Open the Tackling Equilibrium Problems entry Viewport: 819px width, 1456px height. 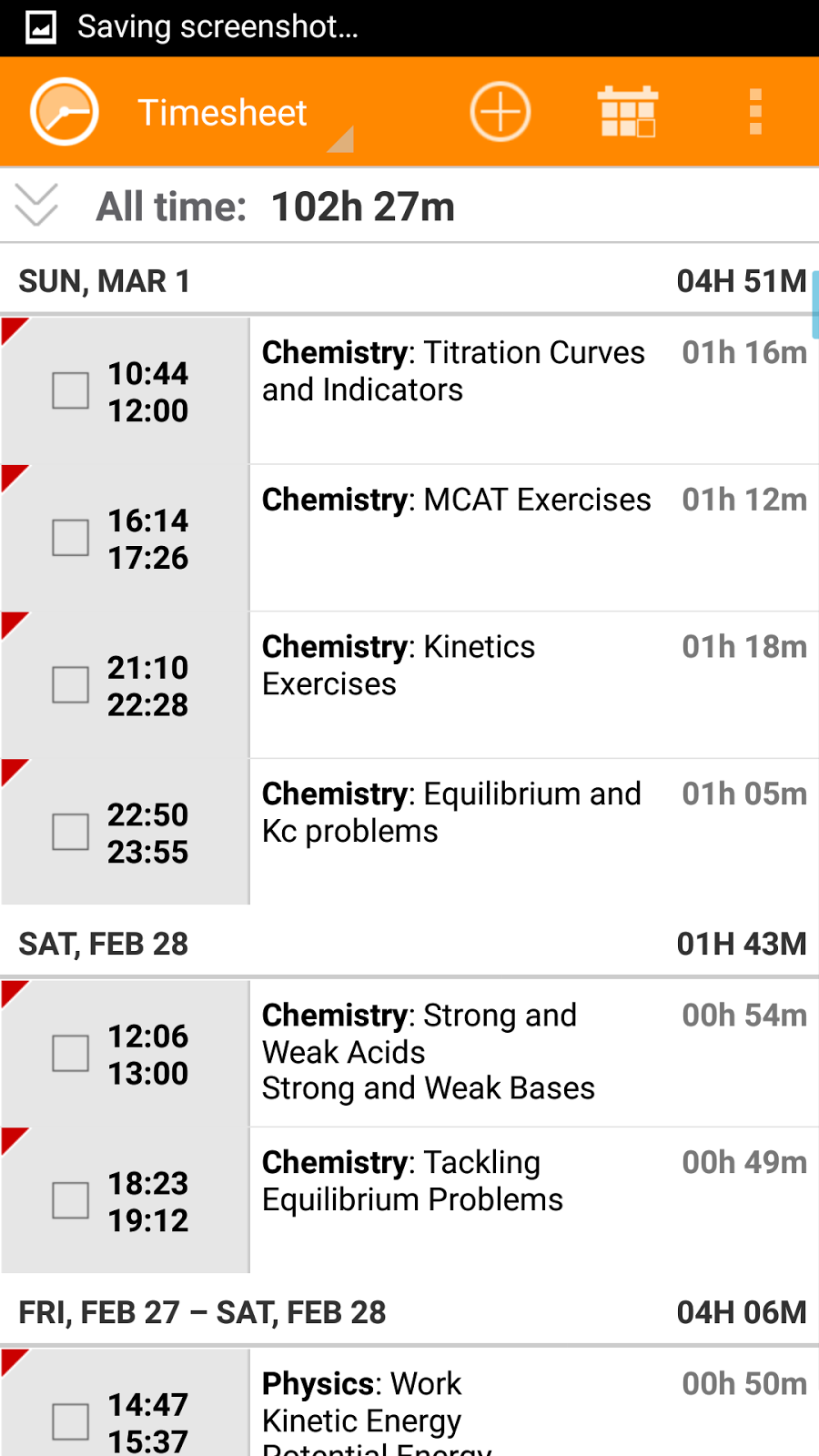tap(534, 1200)
